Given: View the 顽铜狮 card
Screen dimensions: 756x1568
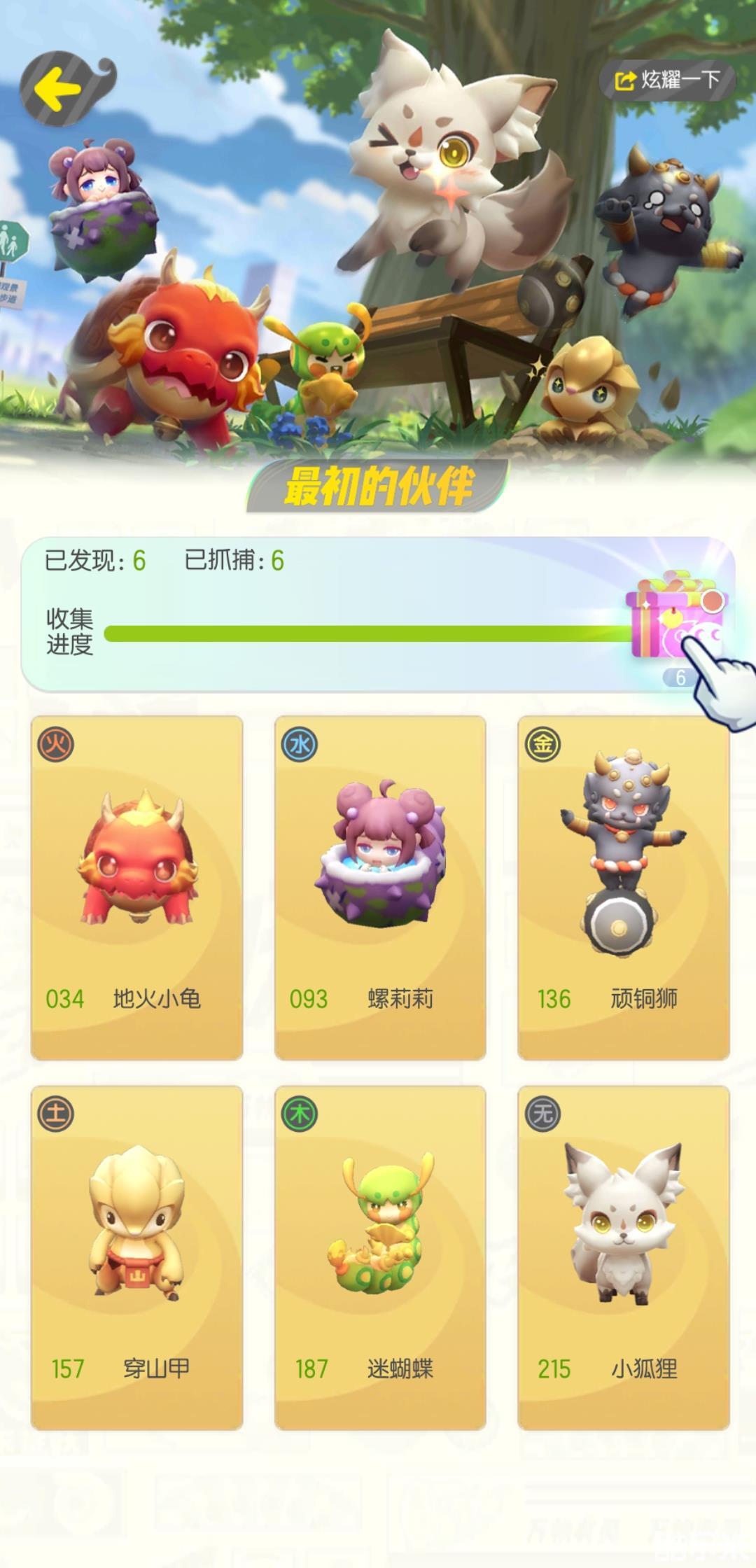Looking at the screenshot, I should click(x=623, y=887).
